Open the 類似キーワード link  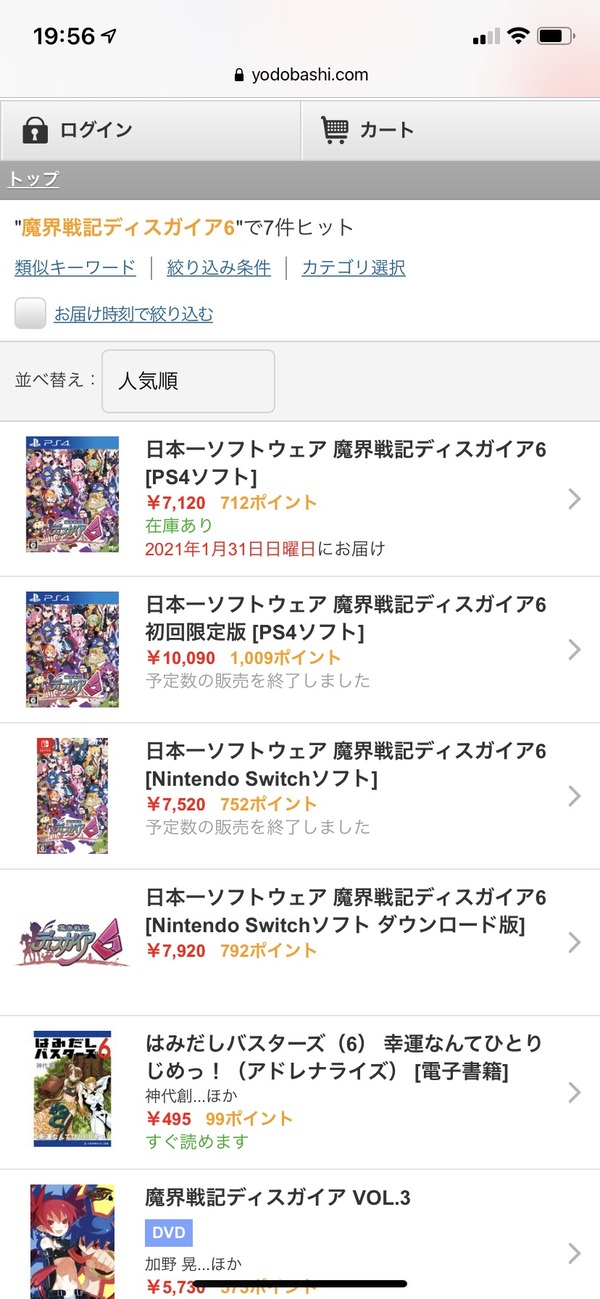coord(75,267)
